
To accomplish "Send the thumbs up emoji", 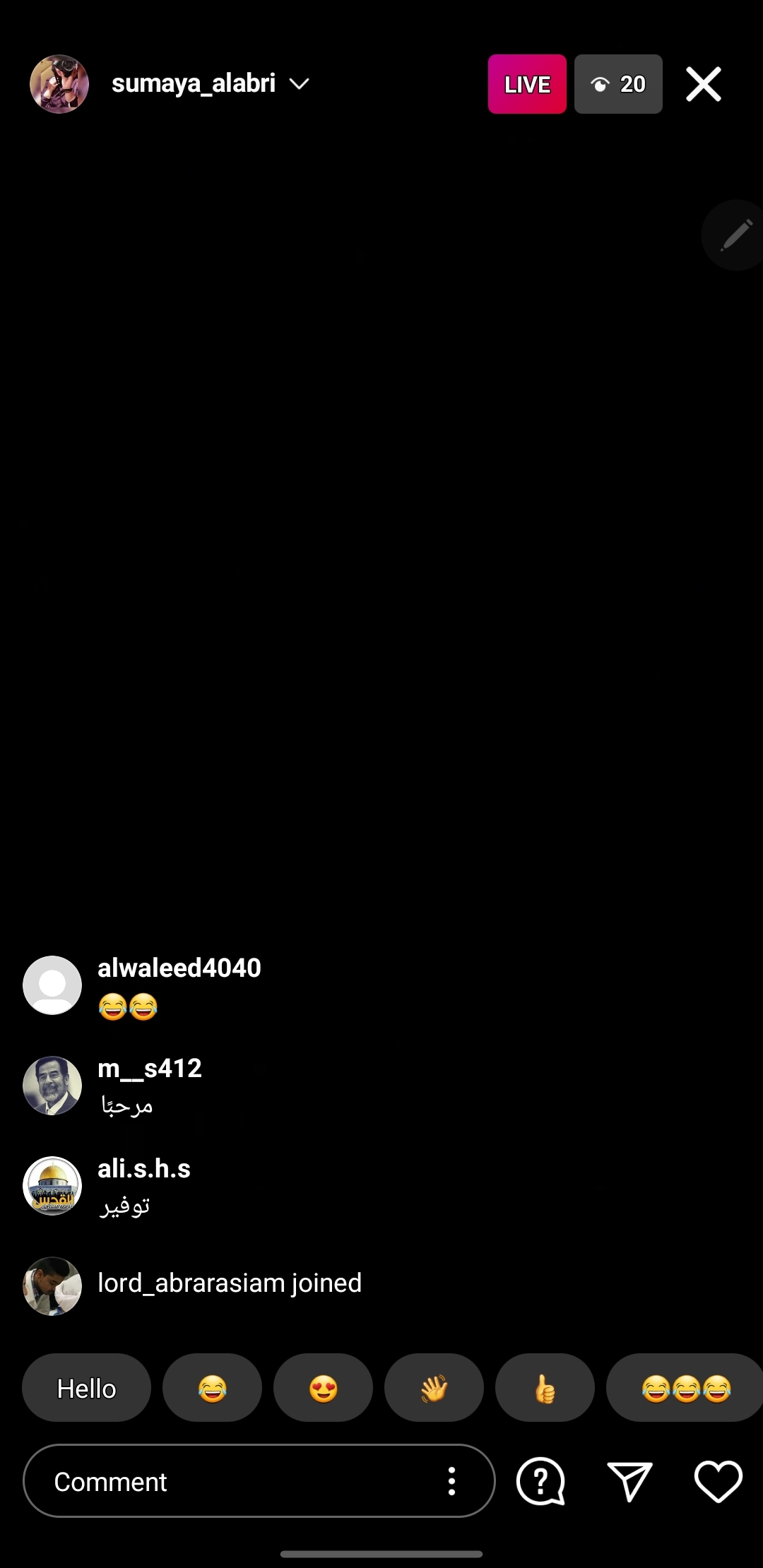I will (x=545, y=1388).
